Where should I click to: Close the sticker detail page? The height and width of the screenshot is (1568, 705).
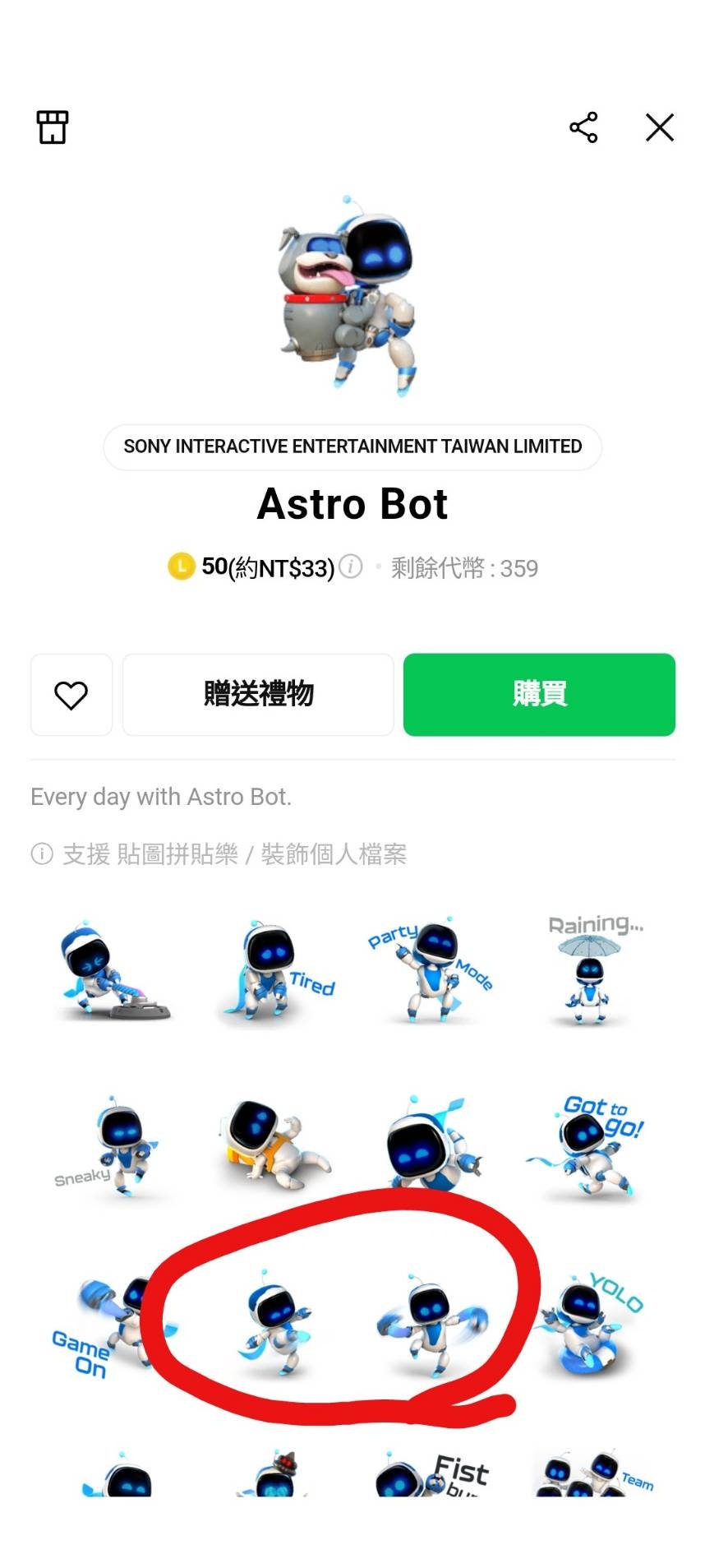pos(659,127)
